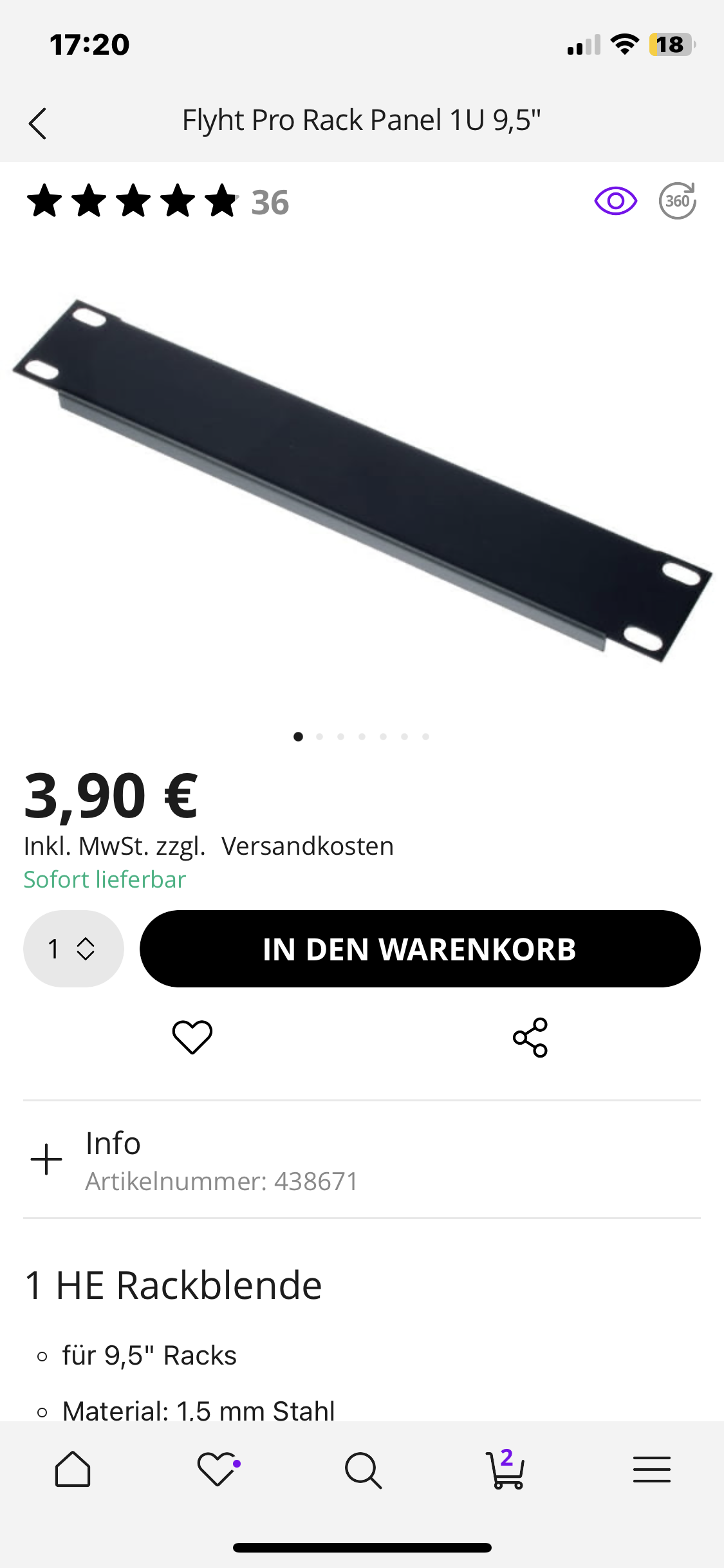Expand the Info section with Artikelnummer

pyautogui.click(x=46, y=1159)
